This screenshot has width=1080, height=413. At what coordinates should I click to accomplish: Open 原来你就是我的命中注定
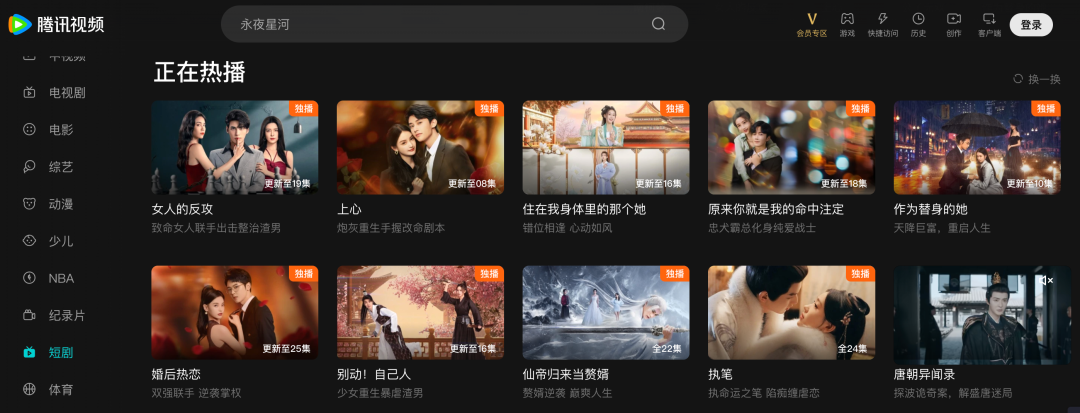[x=791, y=147]
